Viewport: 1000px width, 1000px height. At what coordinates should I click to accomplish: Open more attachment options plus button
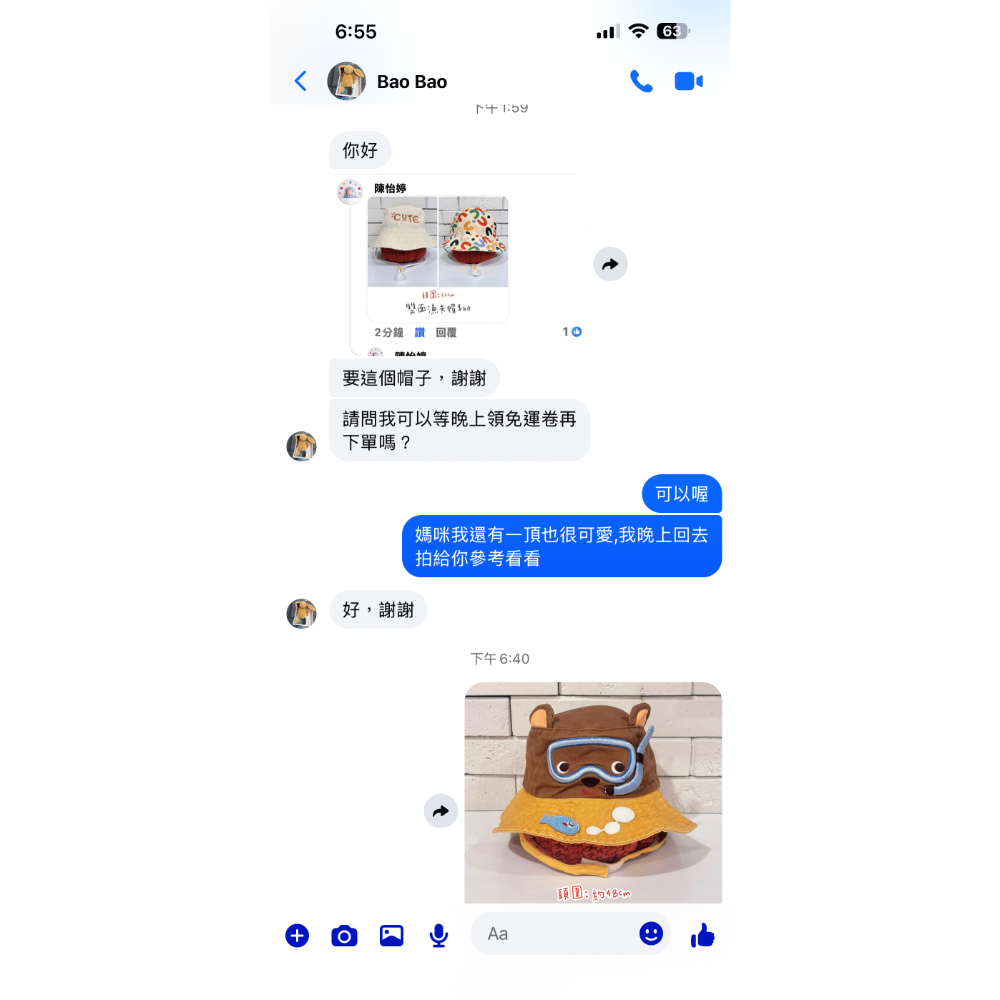(297, 935)
